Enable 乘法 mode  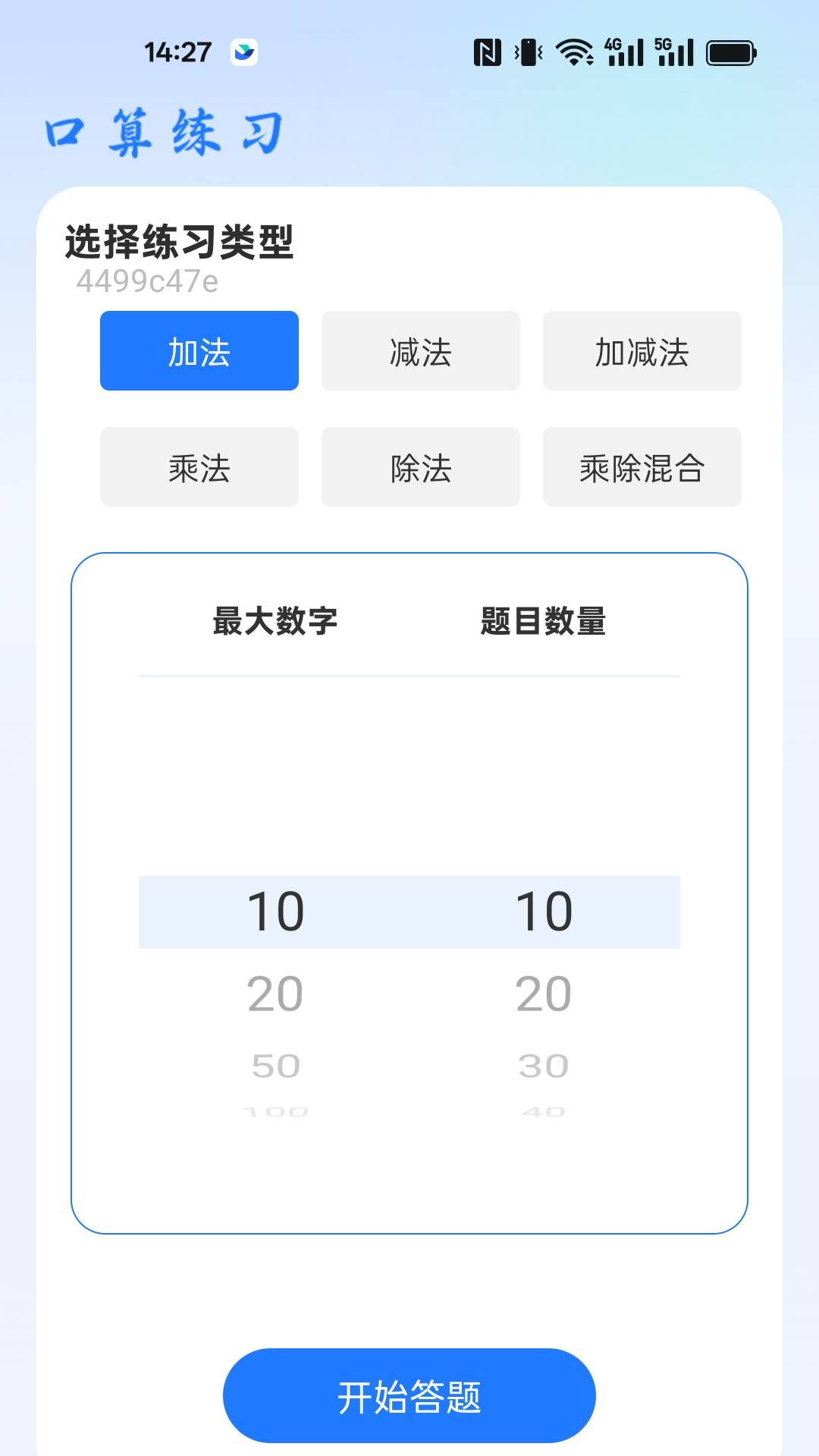(x=199, y=467)
